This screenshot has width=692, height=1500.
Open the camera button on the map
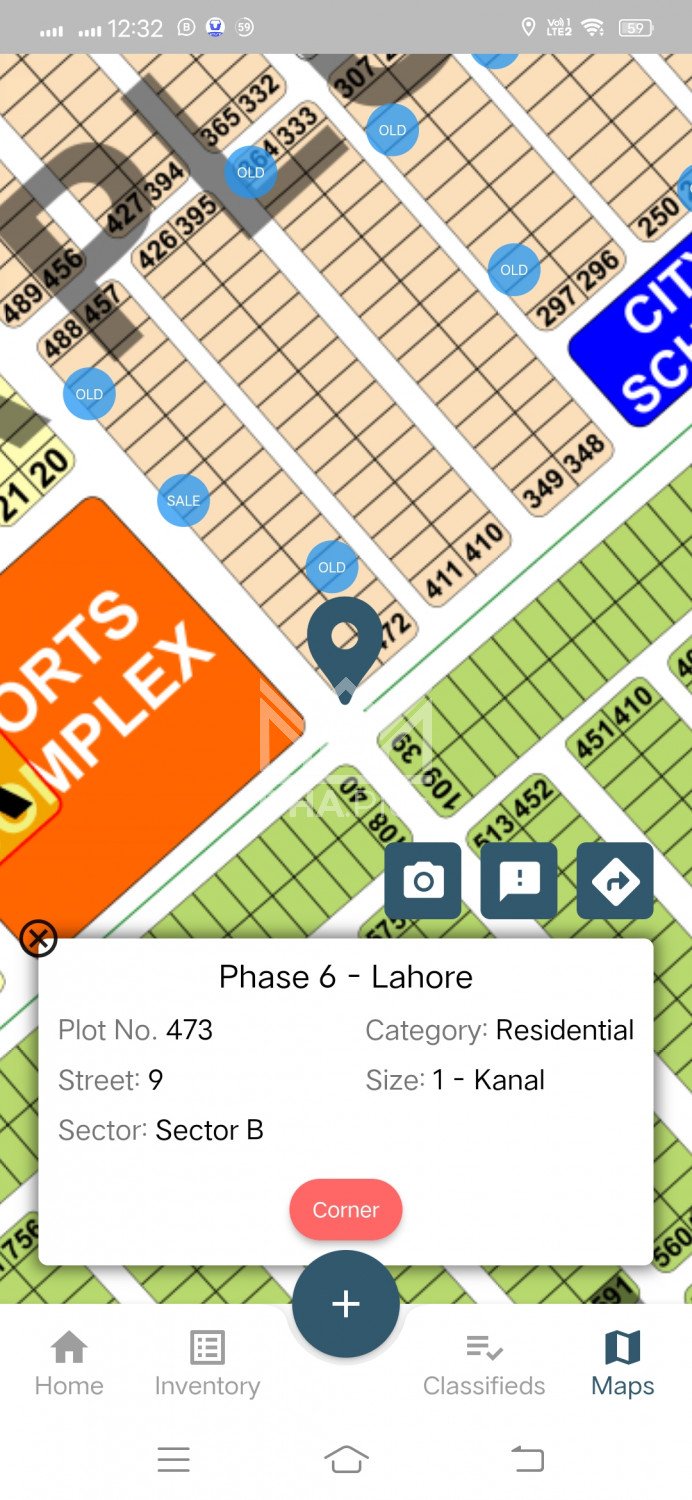point(423,881)
